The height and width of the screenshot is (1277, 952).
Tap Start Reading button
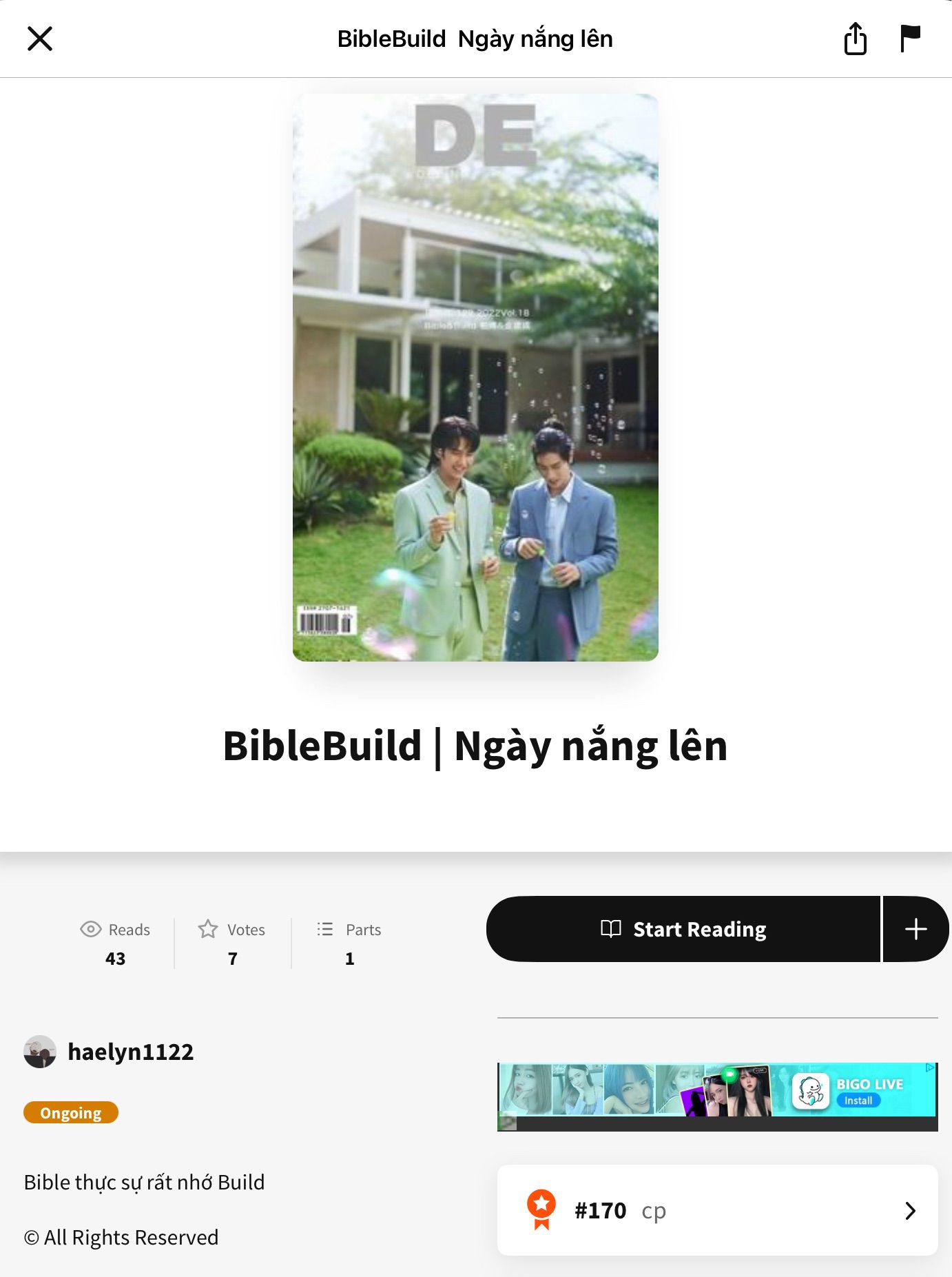point(683,929)
